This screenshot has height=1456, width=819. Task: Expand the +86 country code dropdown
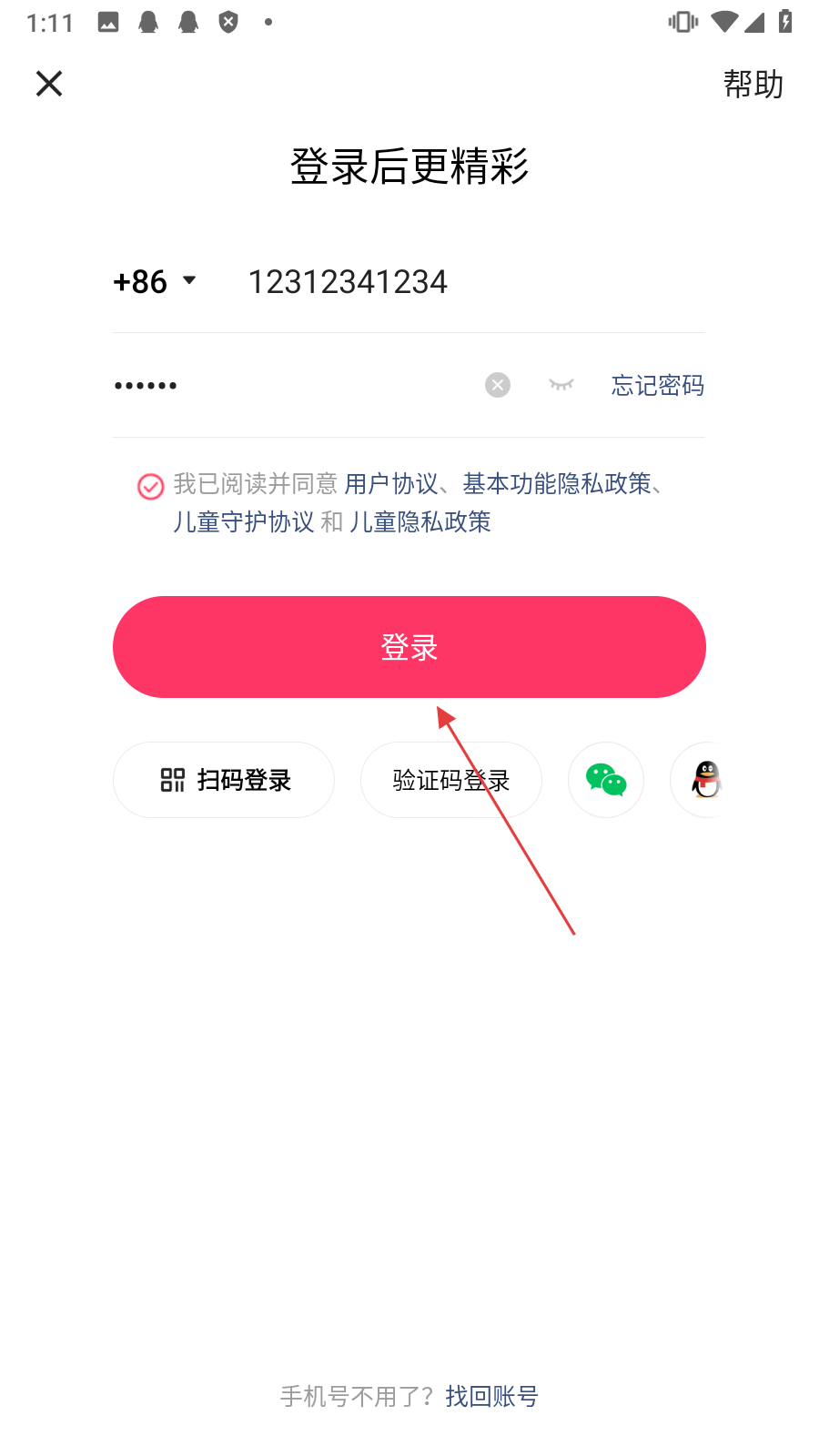[x=155, y=281]
